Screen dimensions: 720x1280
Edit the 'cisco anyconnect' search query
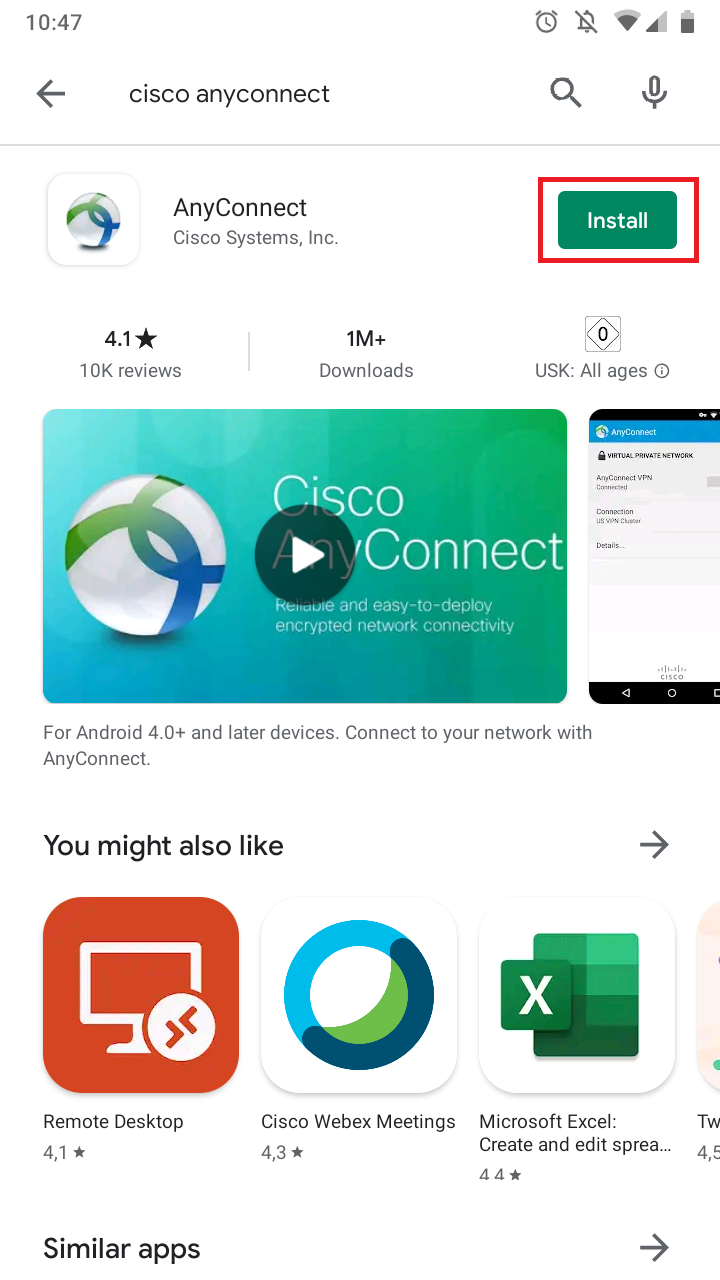click(229, 94)
